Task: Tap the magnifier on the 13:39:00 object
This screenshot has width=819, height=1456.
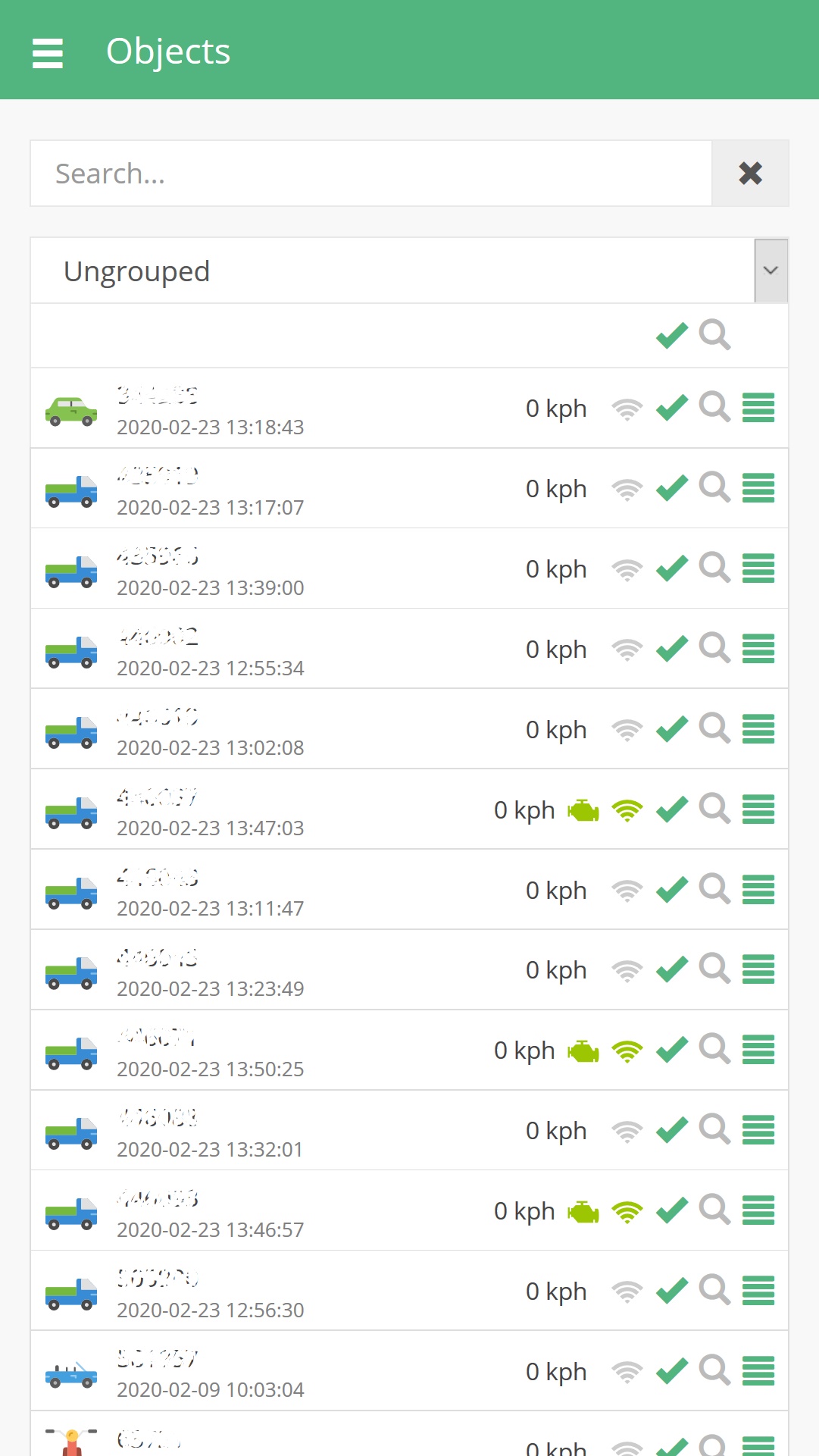Action: [714, 568]
